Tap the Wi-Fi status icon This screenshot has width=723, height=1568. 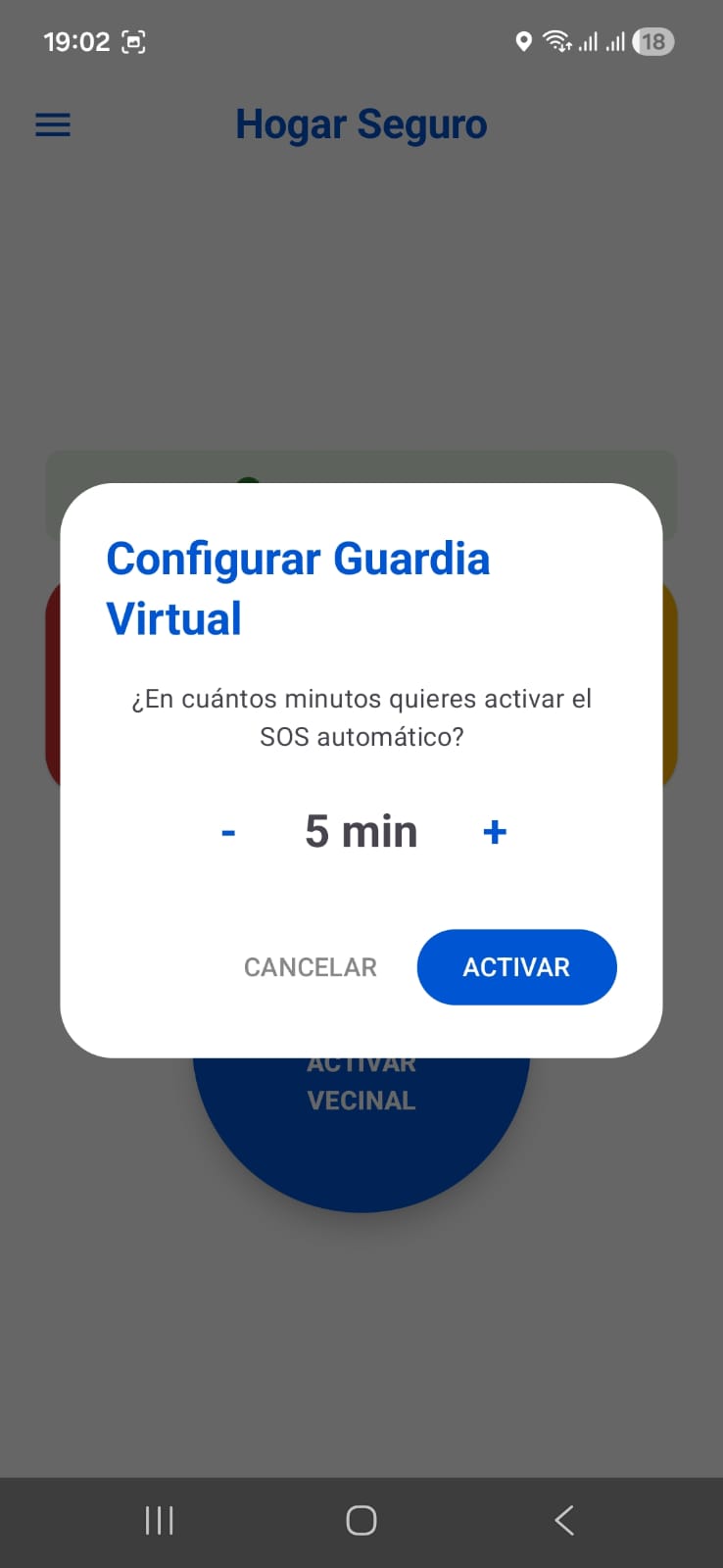click(555, 41)
